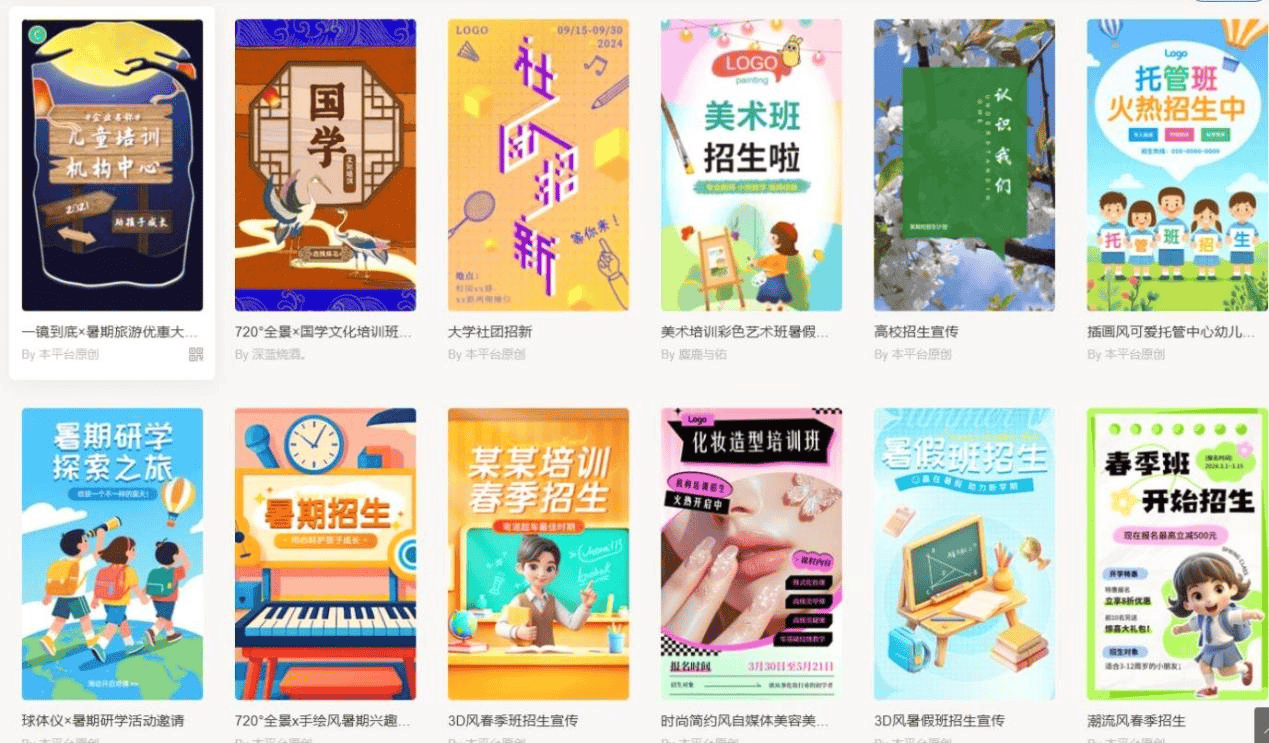Select the 大学社团招新 template
This screenshot has width=1269, height=743.
538,165
